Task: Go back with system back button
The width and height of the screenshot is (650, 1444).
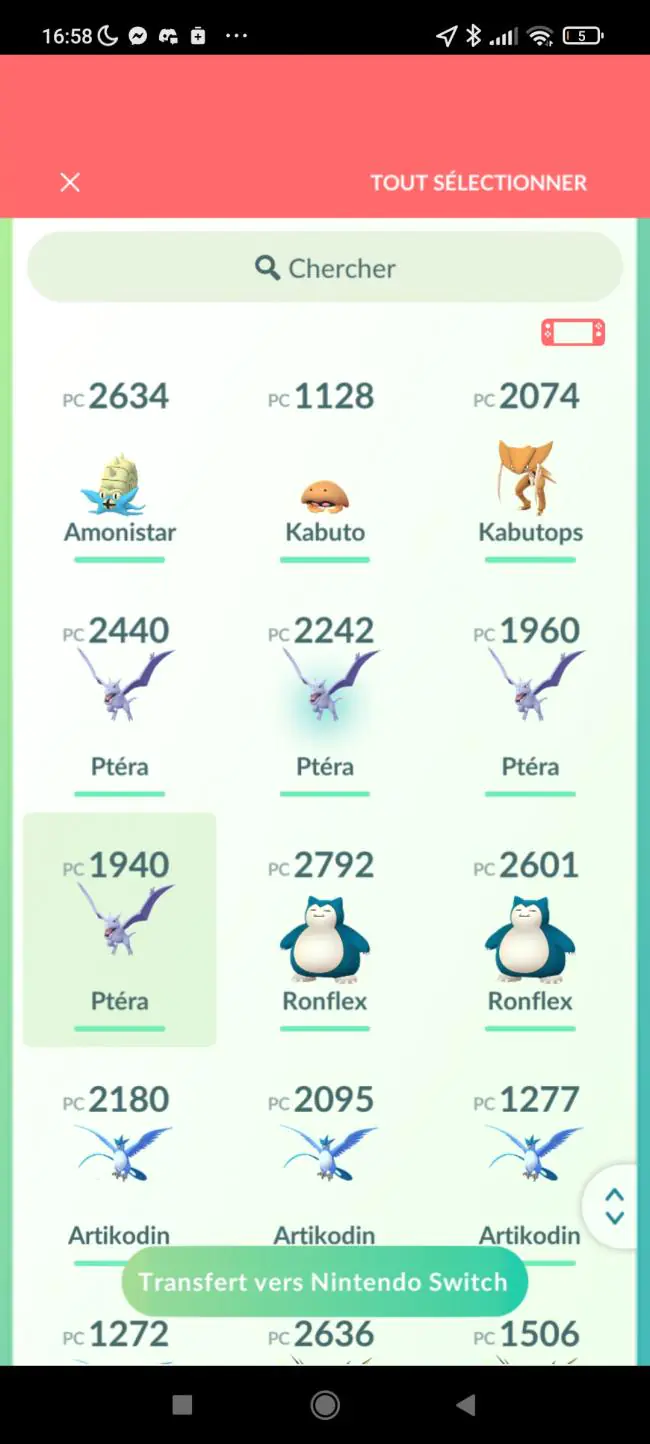Action: [466, 1405]
